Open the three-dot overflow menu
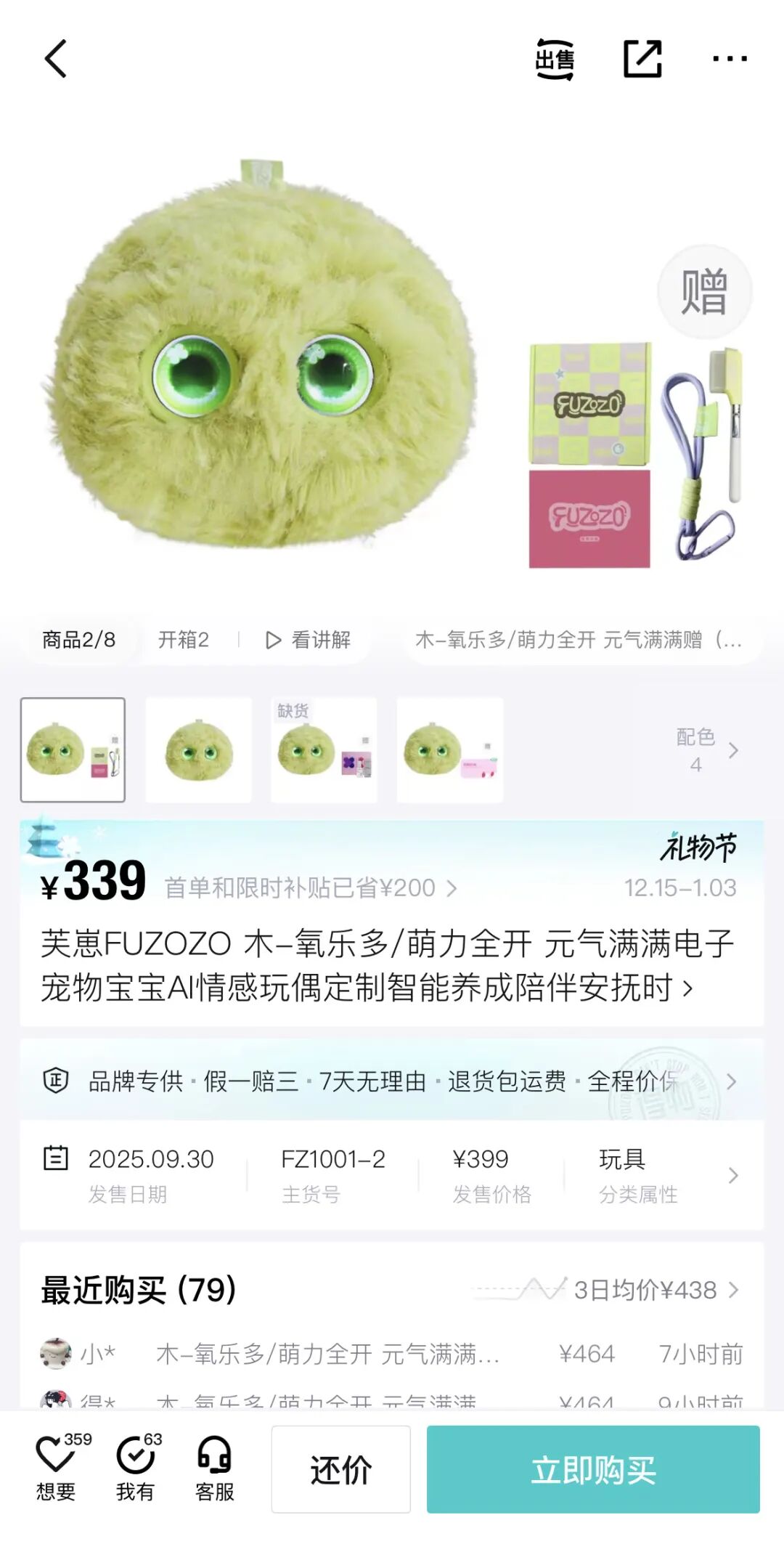 729,59
